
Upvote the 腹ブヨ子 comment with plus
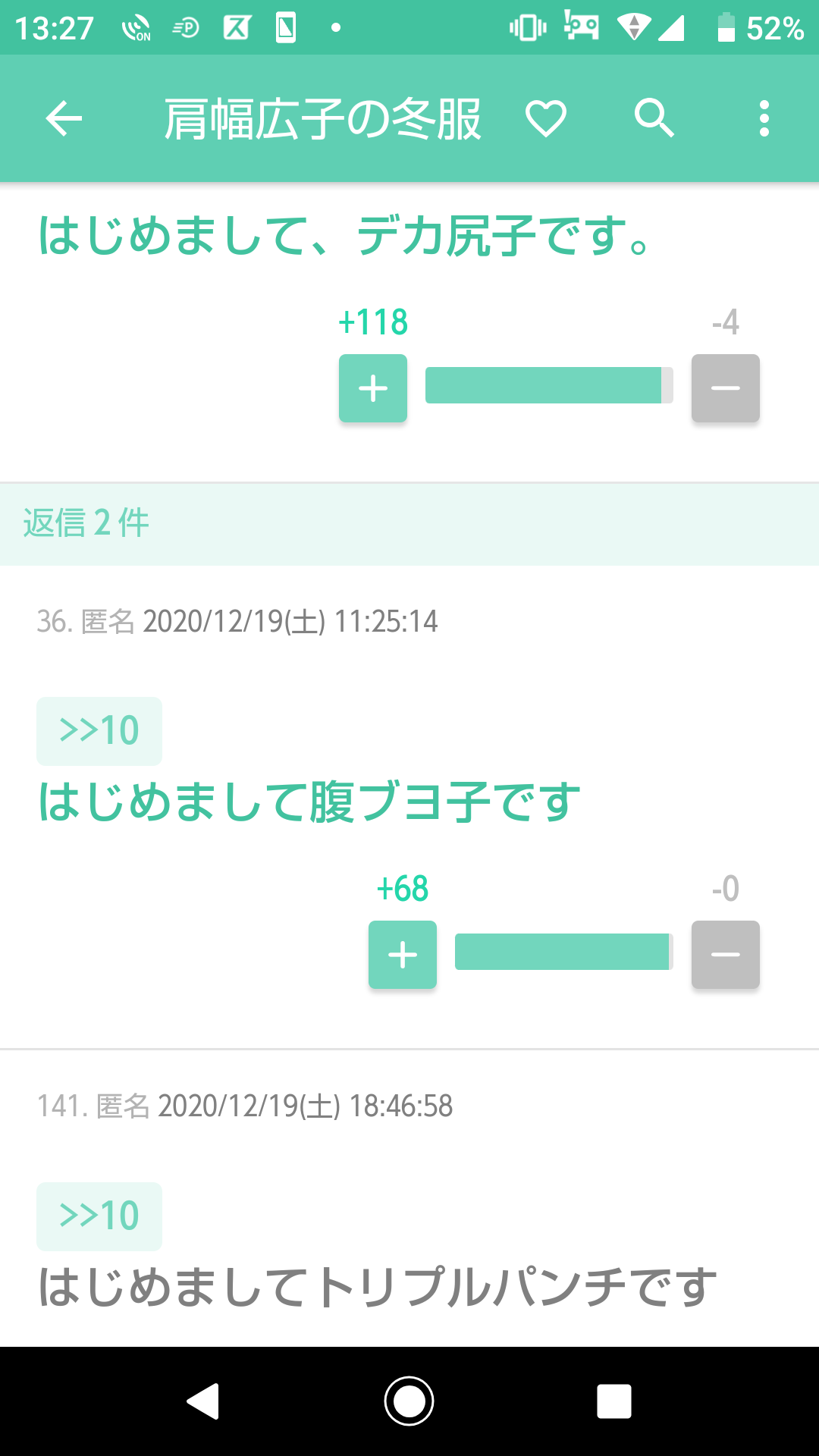[x=403, y=955]
